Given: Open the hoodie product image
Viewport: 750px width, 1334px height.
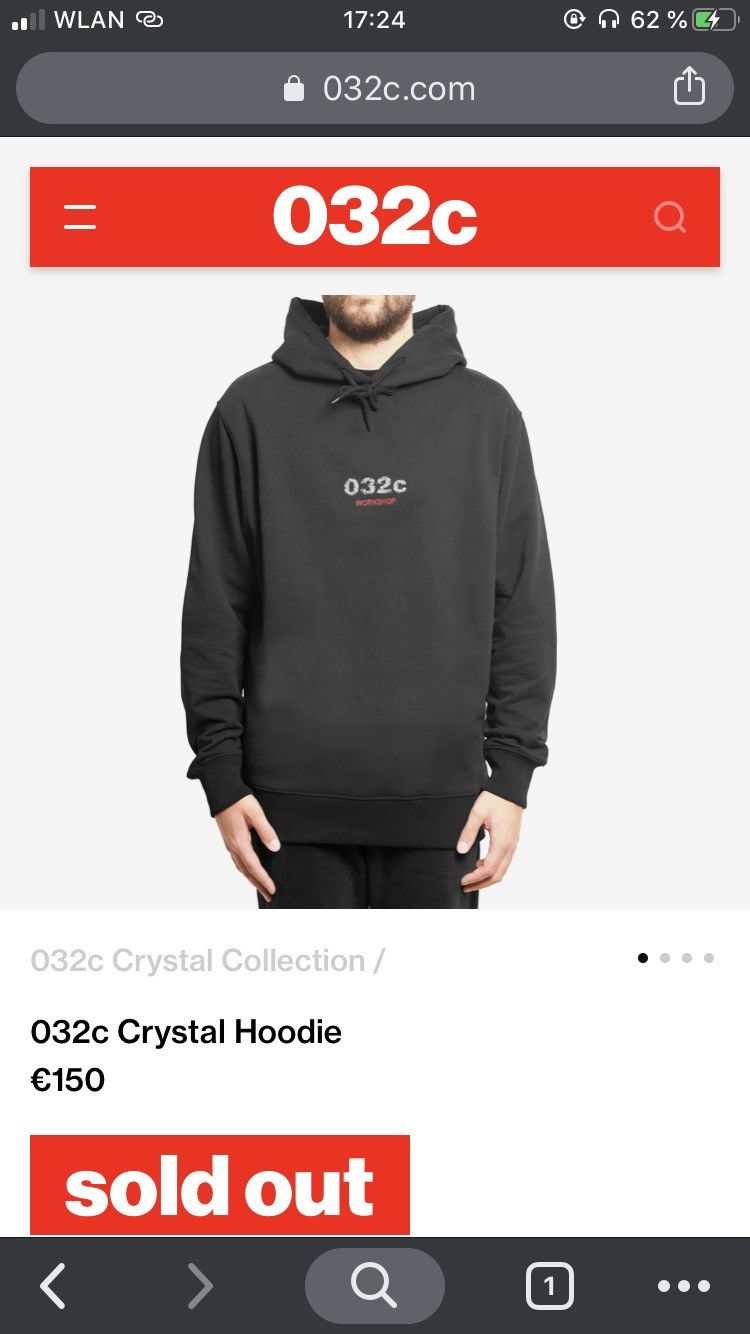Looking at the screenshot, I should (x=375, y=601).
